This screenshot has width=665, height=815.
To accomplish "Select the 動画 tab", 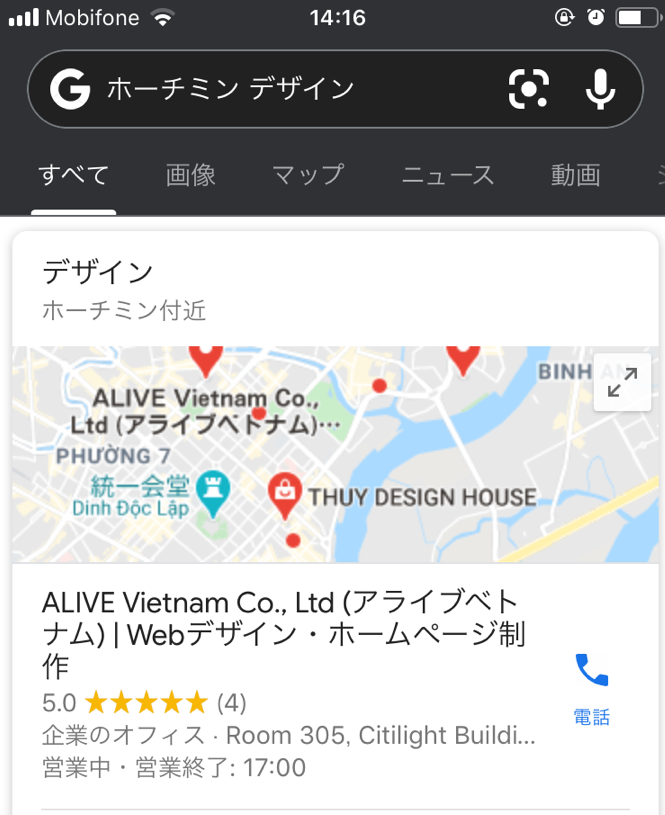I will click(x=576, y=176).
